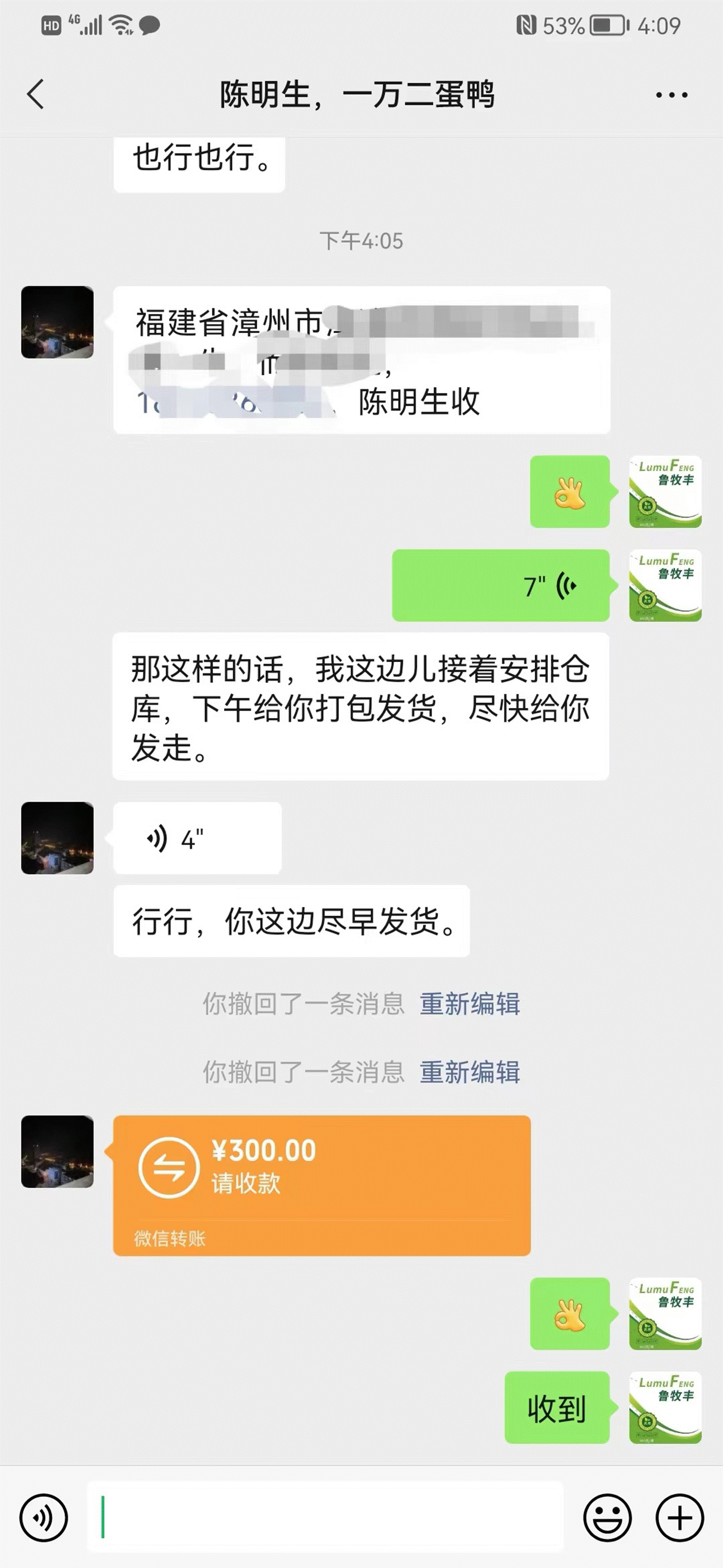
Task: Go back to the chat list
Action: tap(35, 94)
